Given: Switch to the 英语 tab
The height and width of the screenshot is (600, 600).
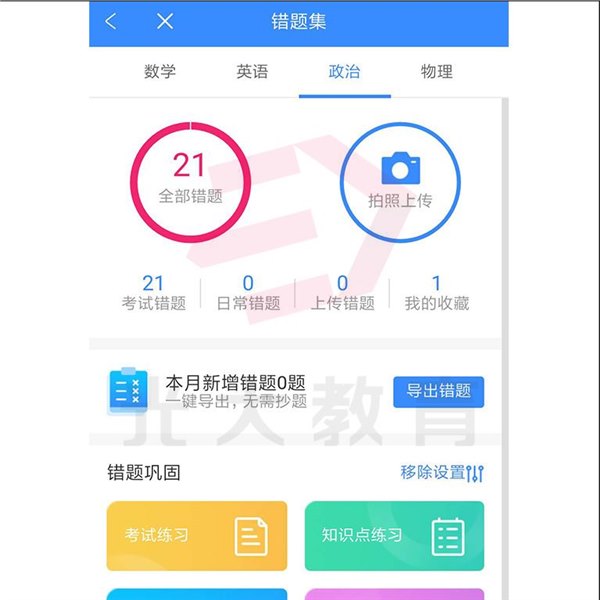Looking at the screenshot, I should pos(252,71).
